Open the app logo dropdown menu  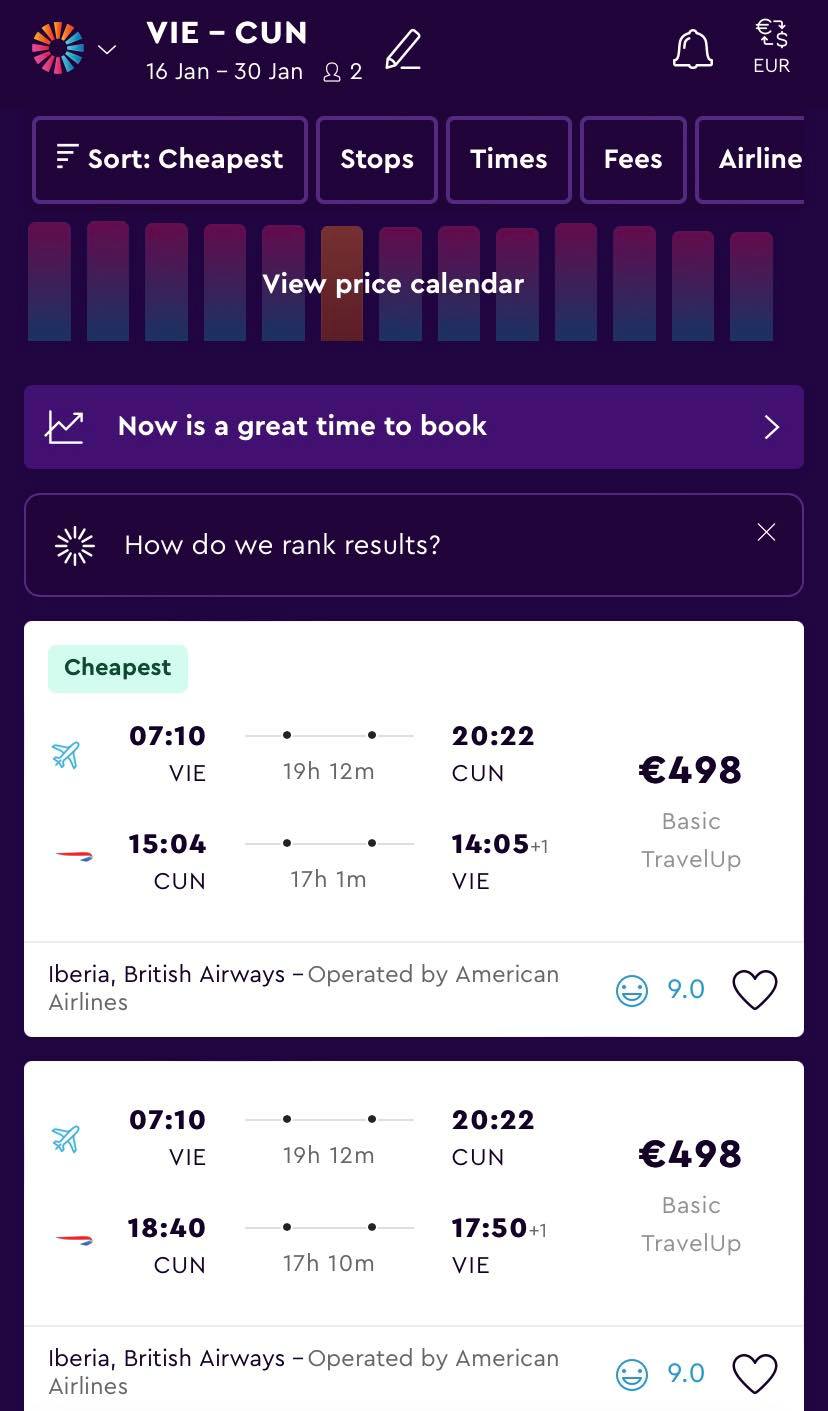point(74,49)
